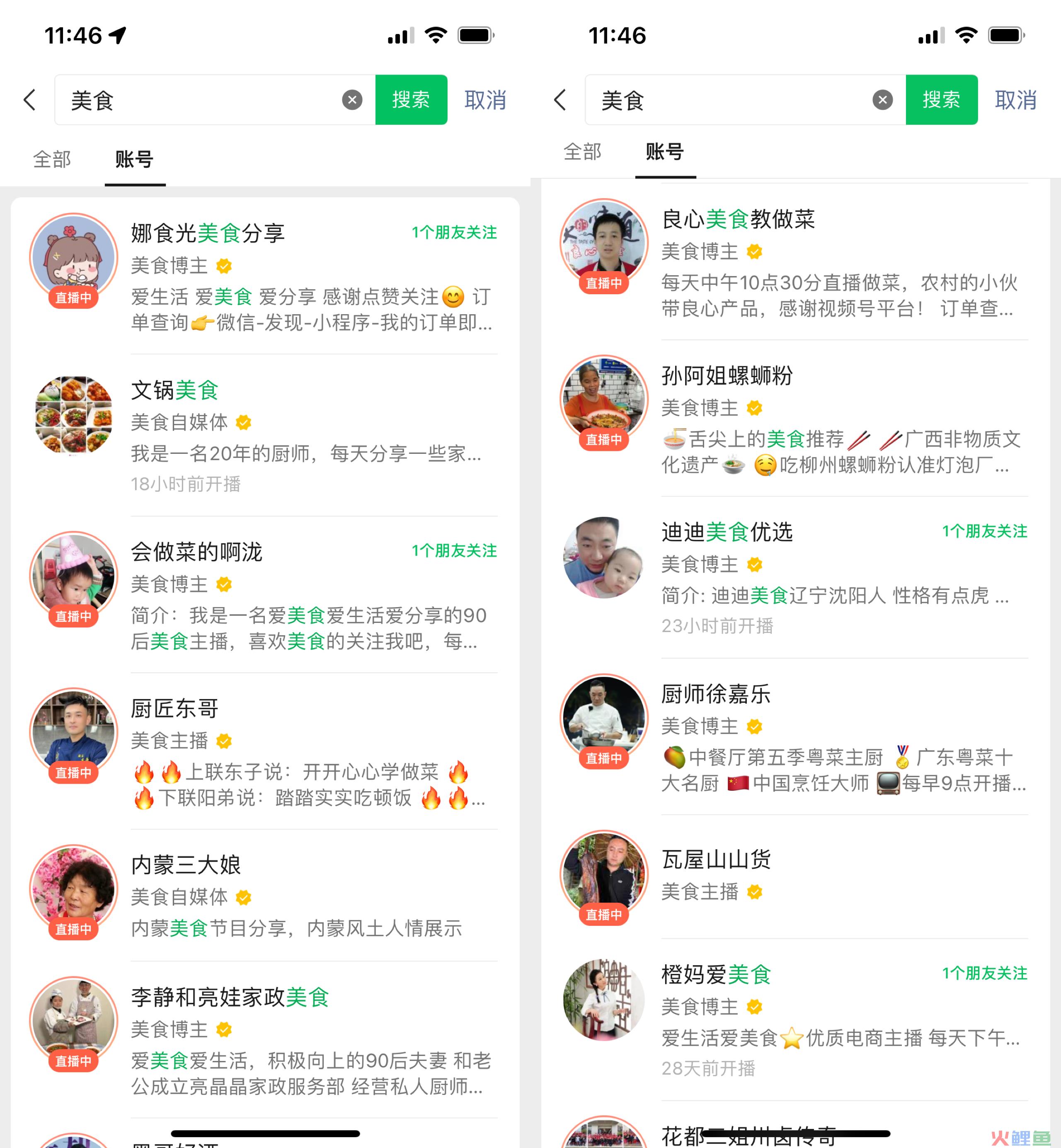Join the live stream from 孙阿姐螺蛳粉's avatar
Screen dimensions: 1061x1148
point(603,400)
